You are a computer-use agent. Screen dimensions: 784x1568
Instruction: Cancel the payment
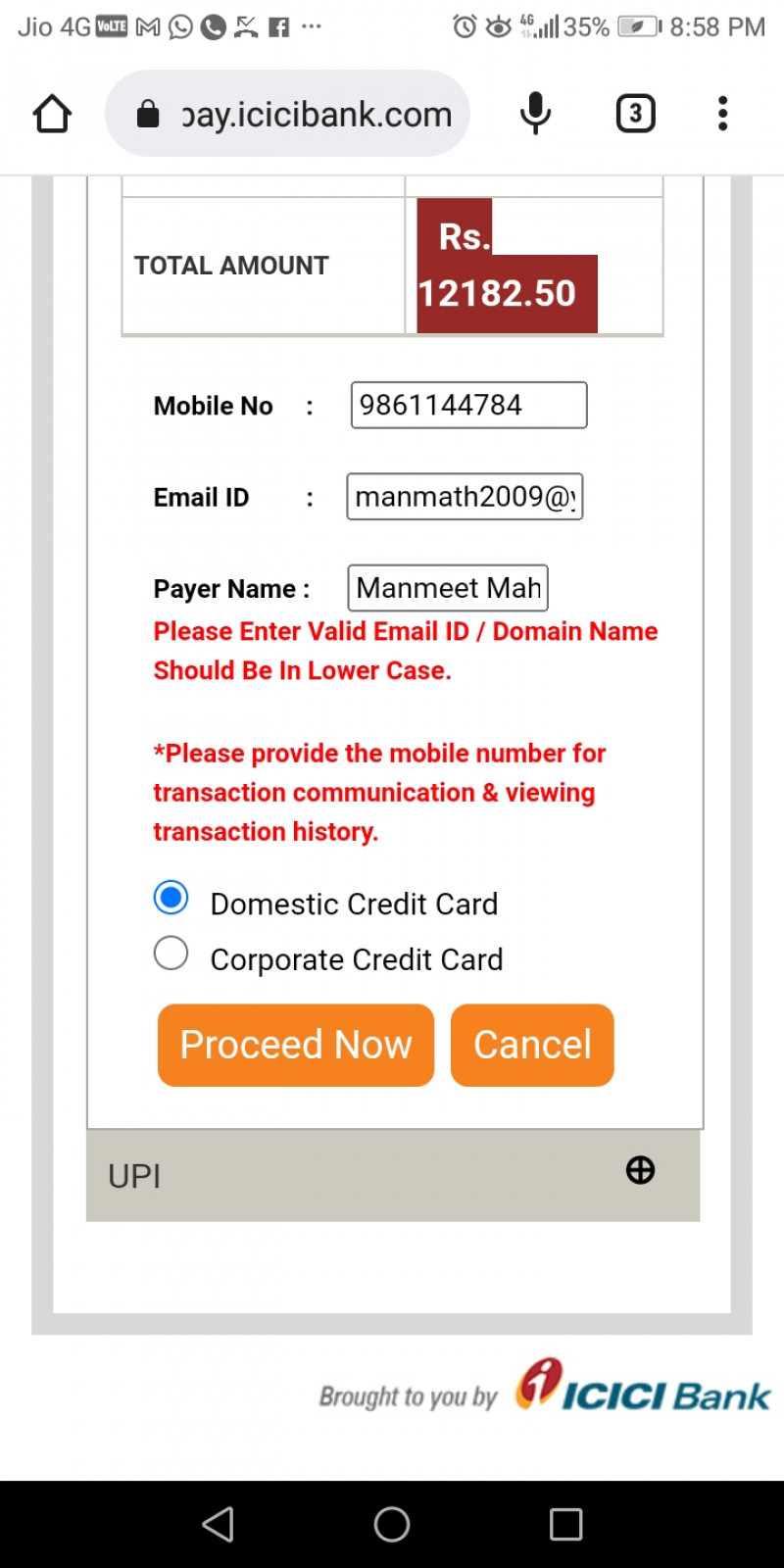tap(532, 1045)
